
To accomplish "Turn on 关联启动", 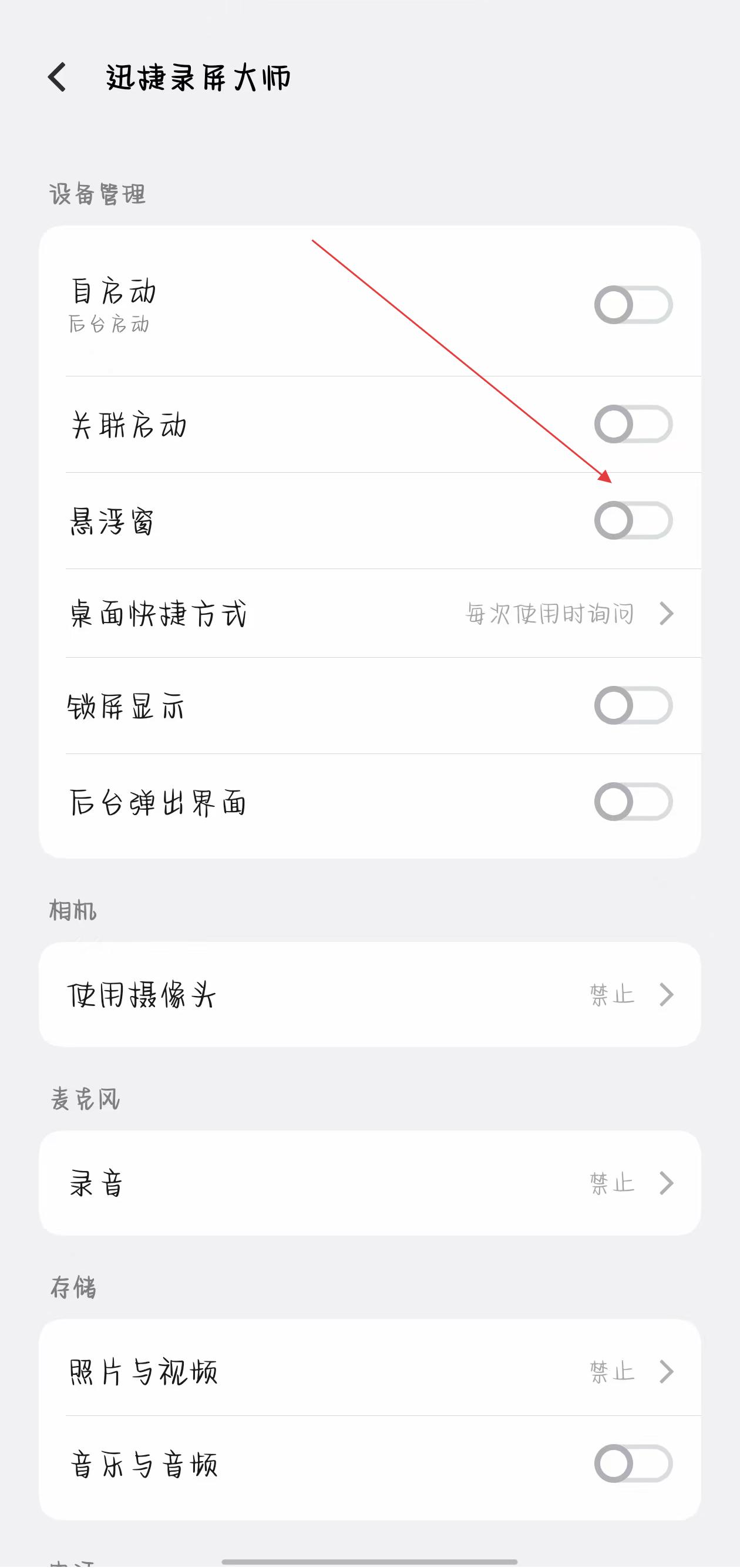I will (x=633, y=424).
